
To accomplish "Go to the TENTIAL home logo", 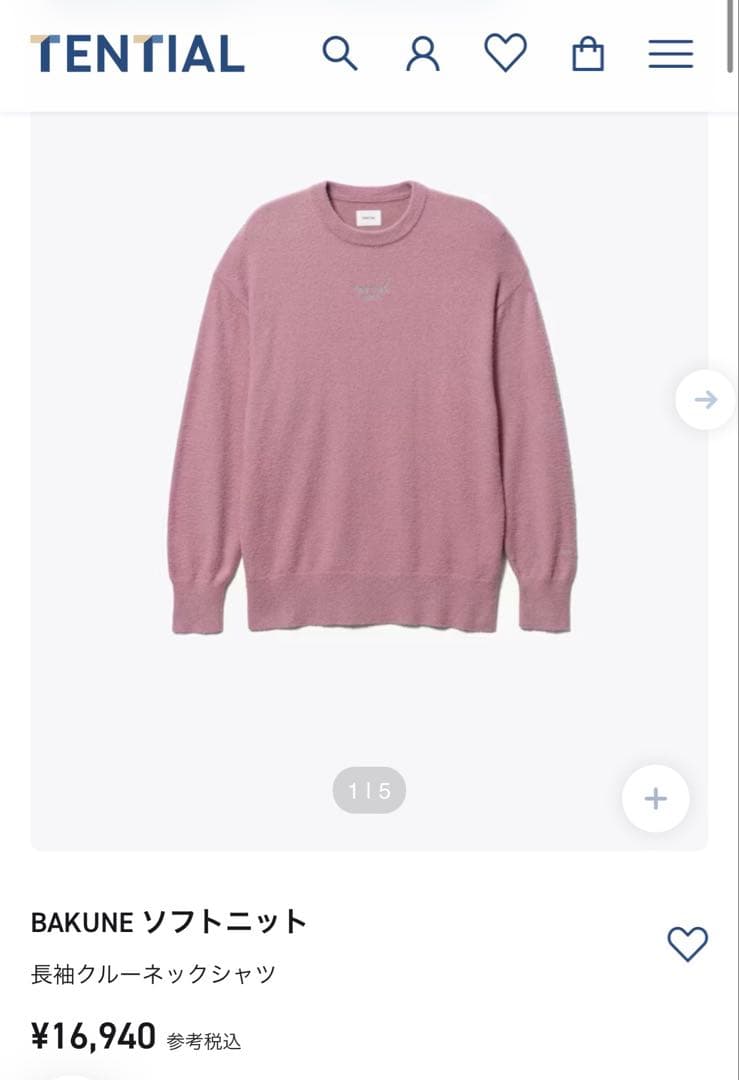I will (x=137, y=54).
